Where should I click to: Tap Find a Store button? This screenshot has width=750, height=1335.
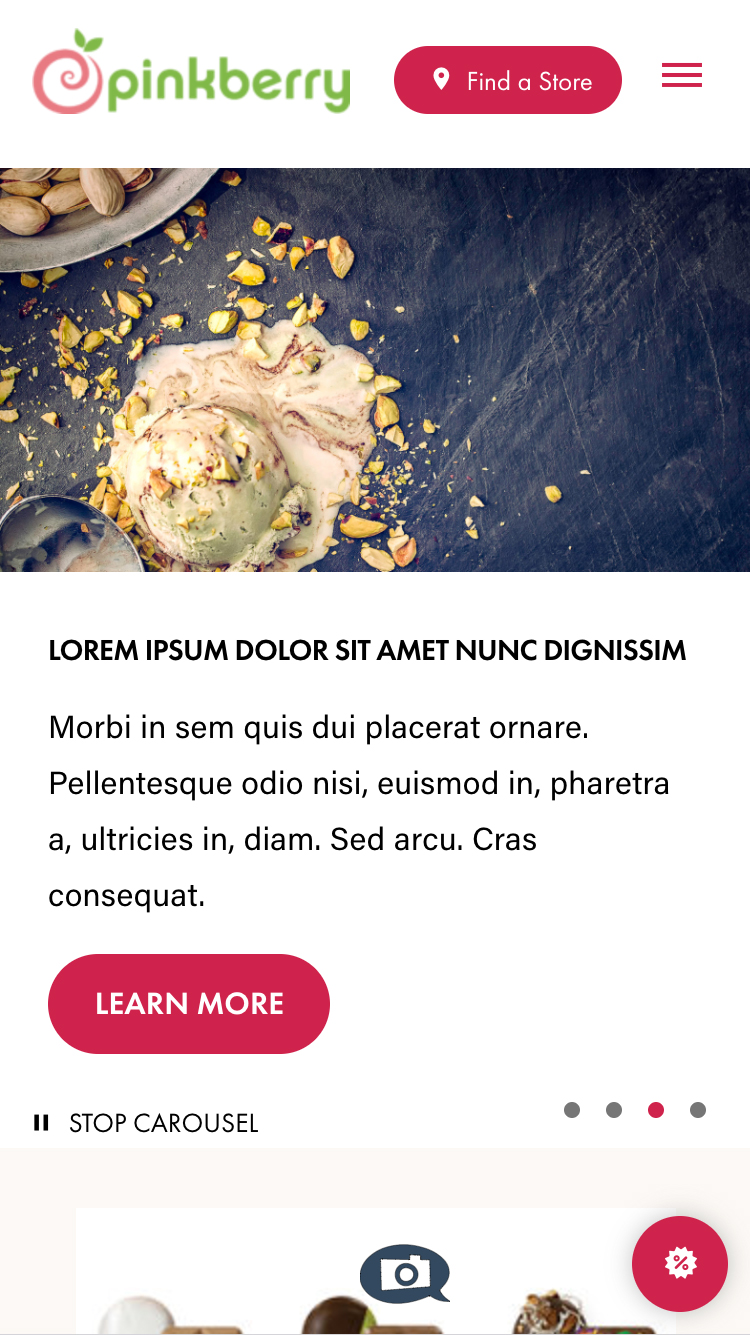(508, 81)
